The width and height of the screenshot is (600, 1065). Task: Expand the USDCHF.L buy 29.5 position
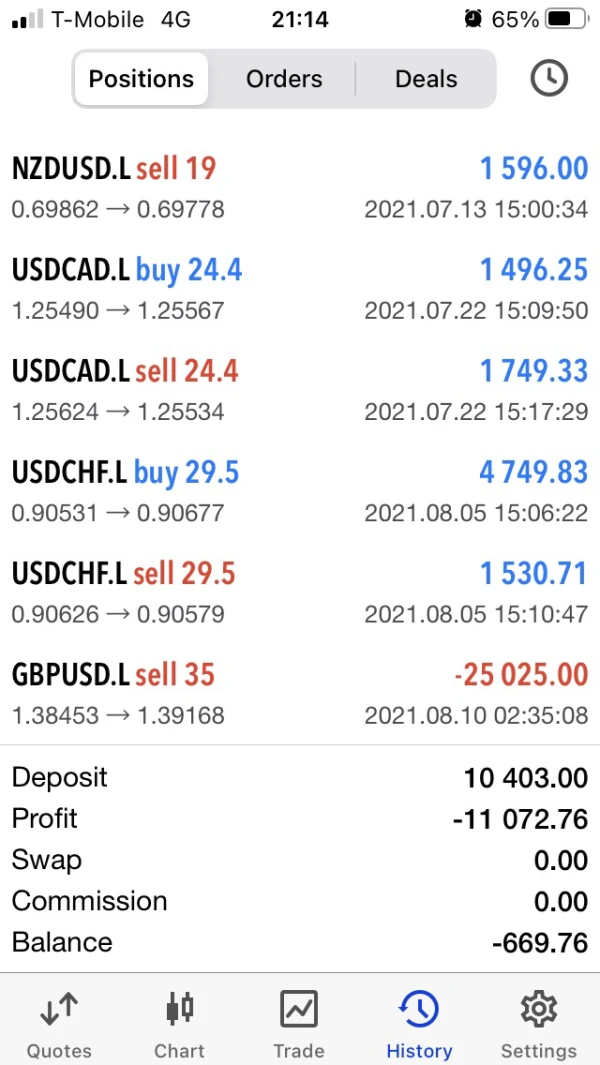pyautogui.click(x=300, y=491)
